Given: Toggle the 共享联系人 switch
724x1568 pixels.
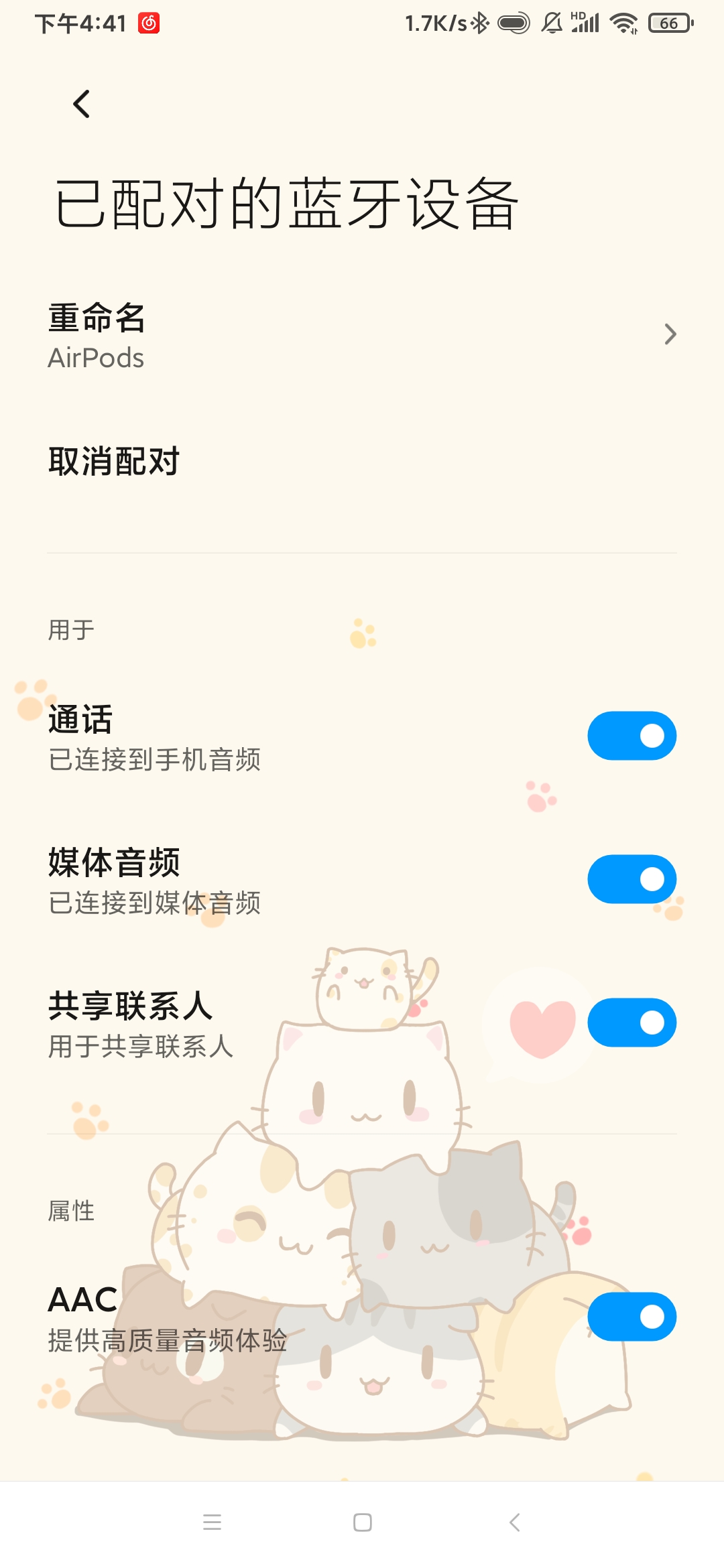Looking at the screenshot, I should pos(631,1023).
